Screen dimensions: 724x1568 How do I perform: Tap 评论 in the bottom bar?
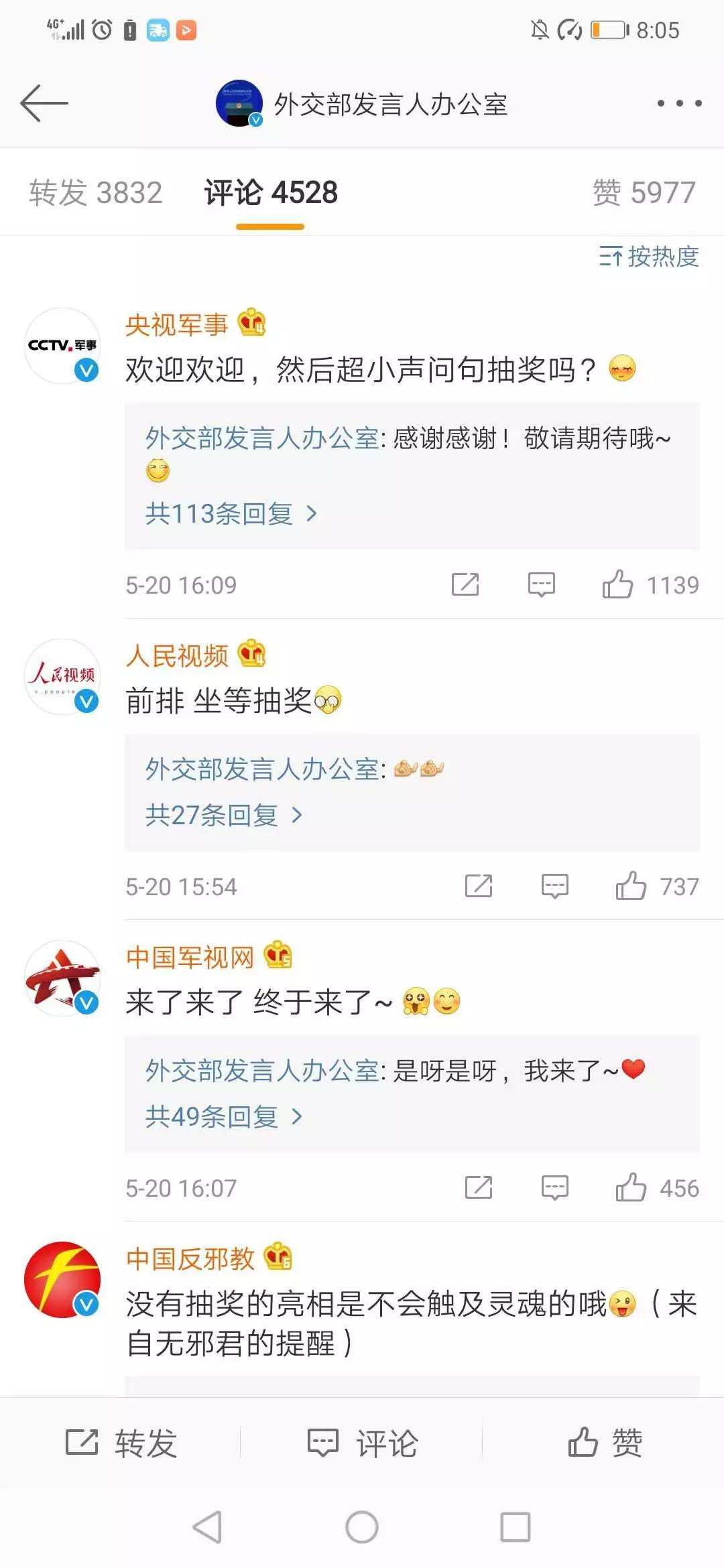click(362, 1443)
